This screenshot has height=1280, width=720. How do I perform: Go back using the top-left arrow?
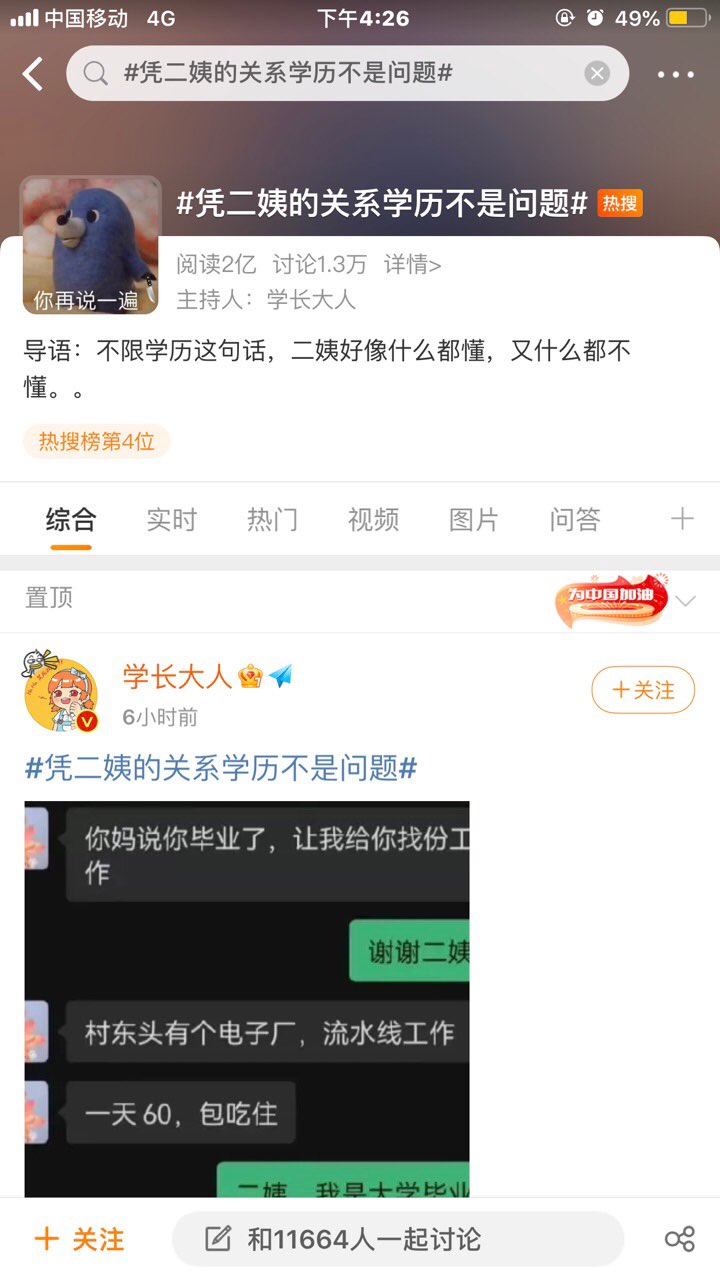point(33,74)
